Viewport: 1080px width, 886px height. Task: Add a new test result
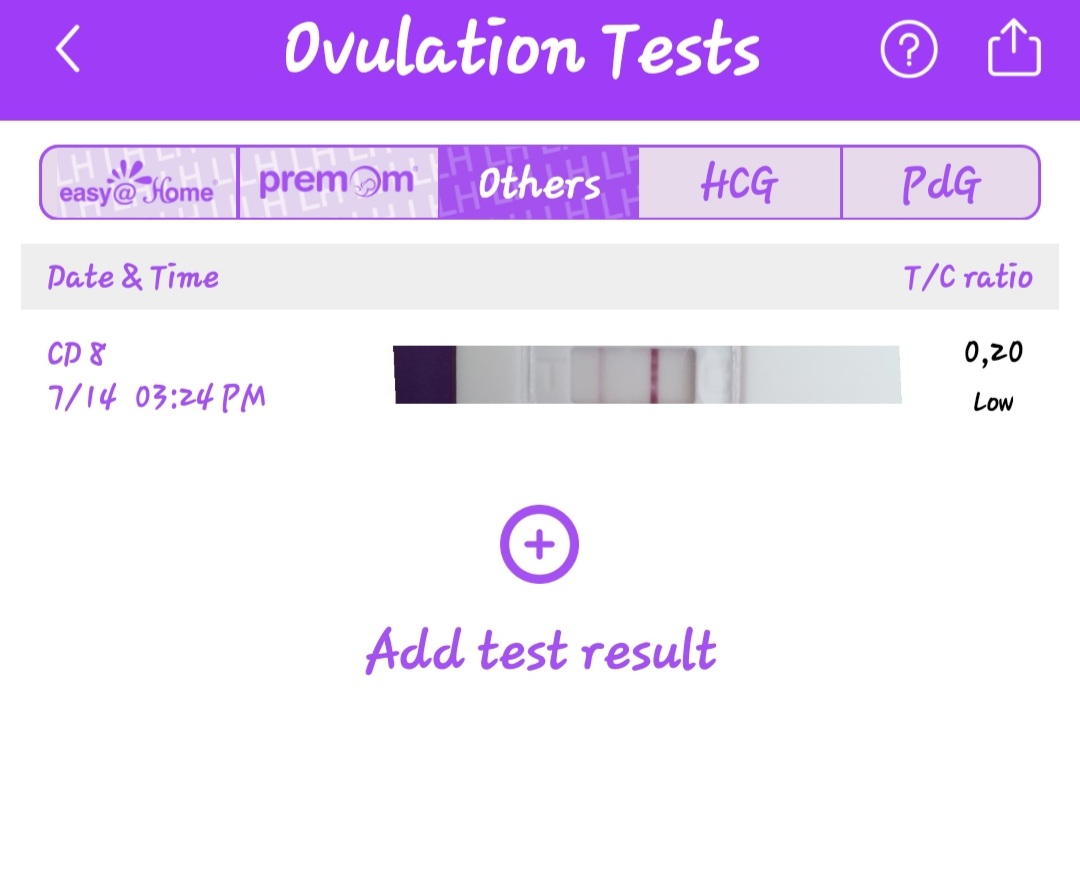539,544
